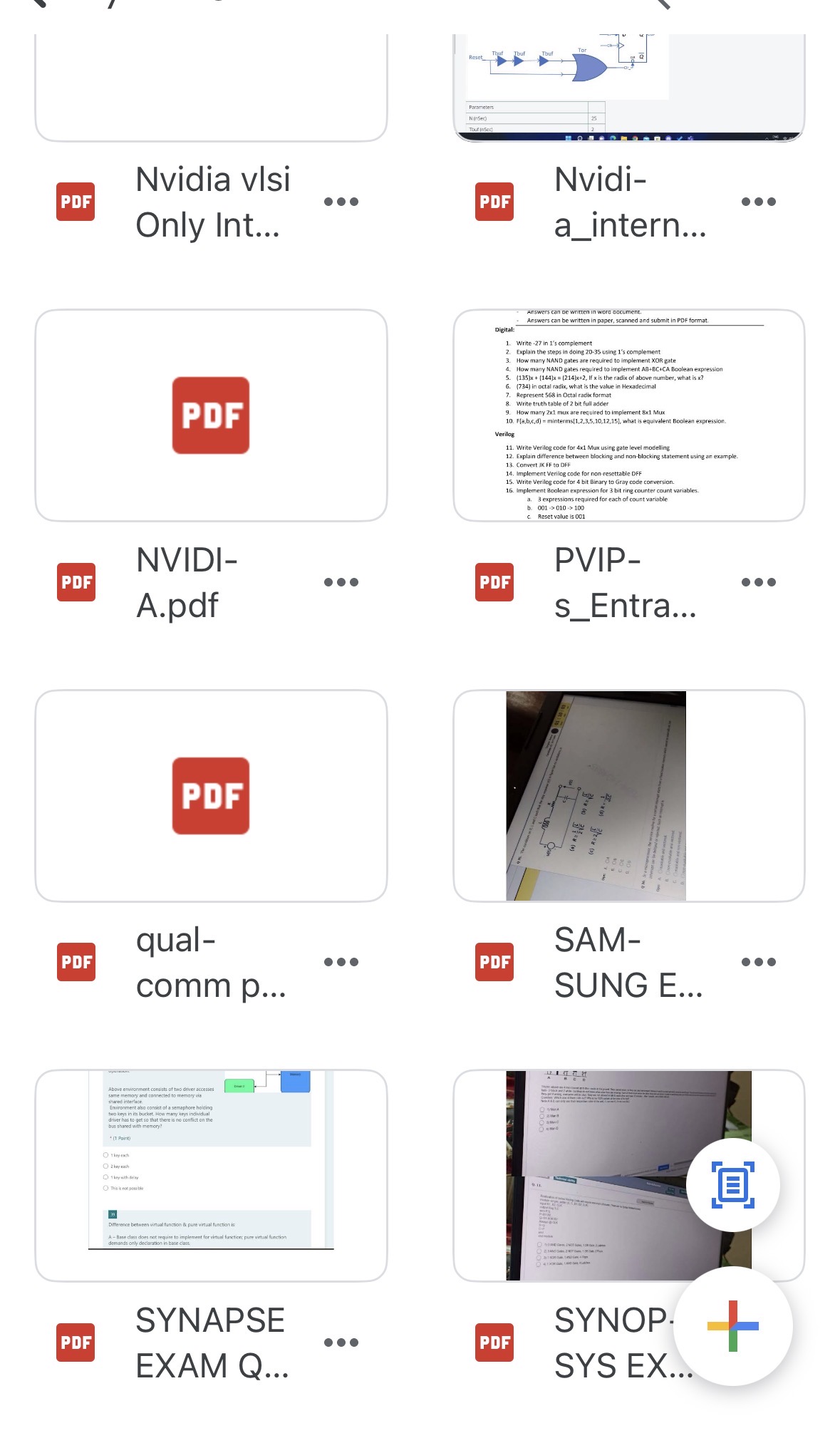
Task: Open the PVIPs_Entra PDF preview
Action: tap(628, 415)
